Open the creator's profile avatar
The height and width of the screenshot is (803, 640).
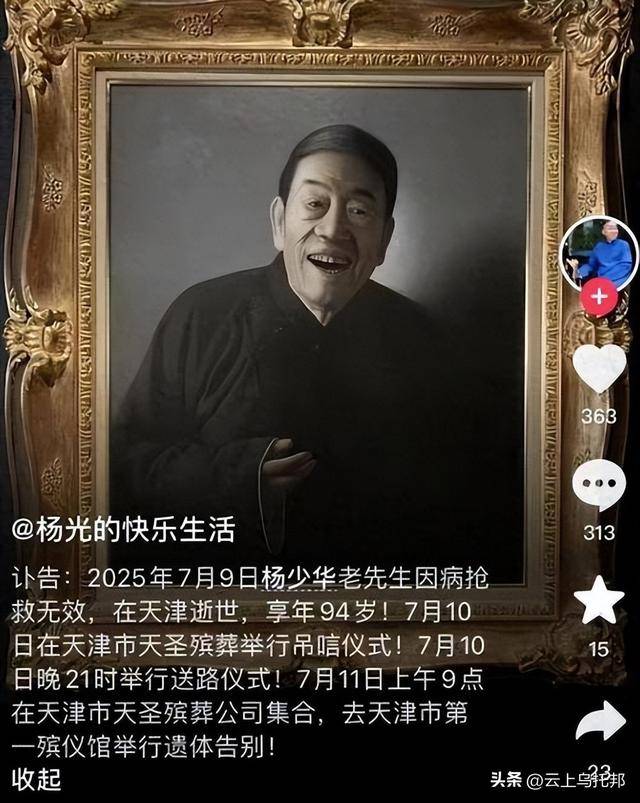click(x=599, y=254)
